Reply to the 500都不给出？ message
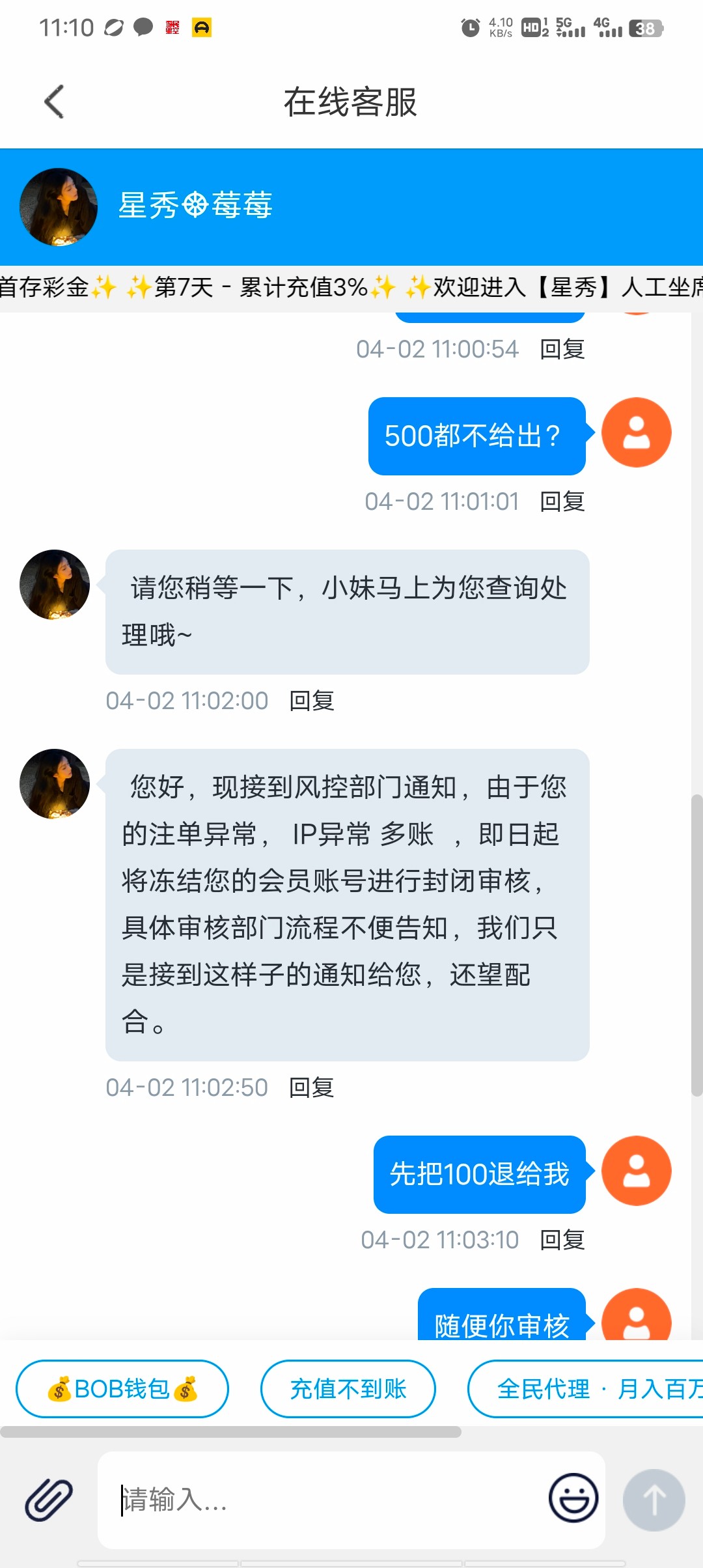This screenshot has width=703, height=1568. click(x=562, y=501)
